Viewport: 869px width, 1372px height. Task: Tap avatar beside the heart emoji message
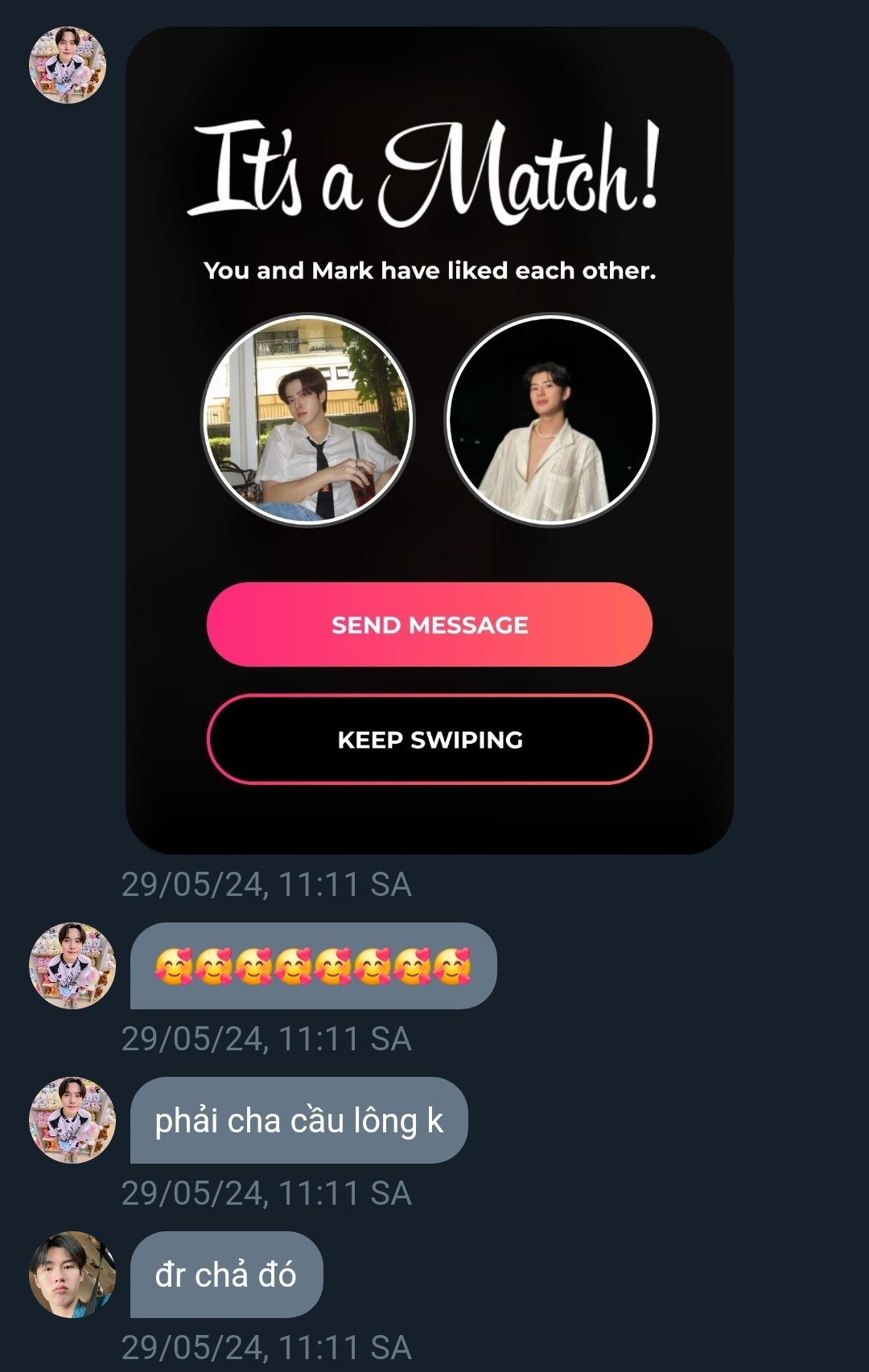72,965
